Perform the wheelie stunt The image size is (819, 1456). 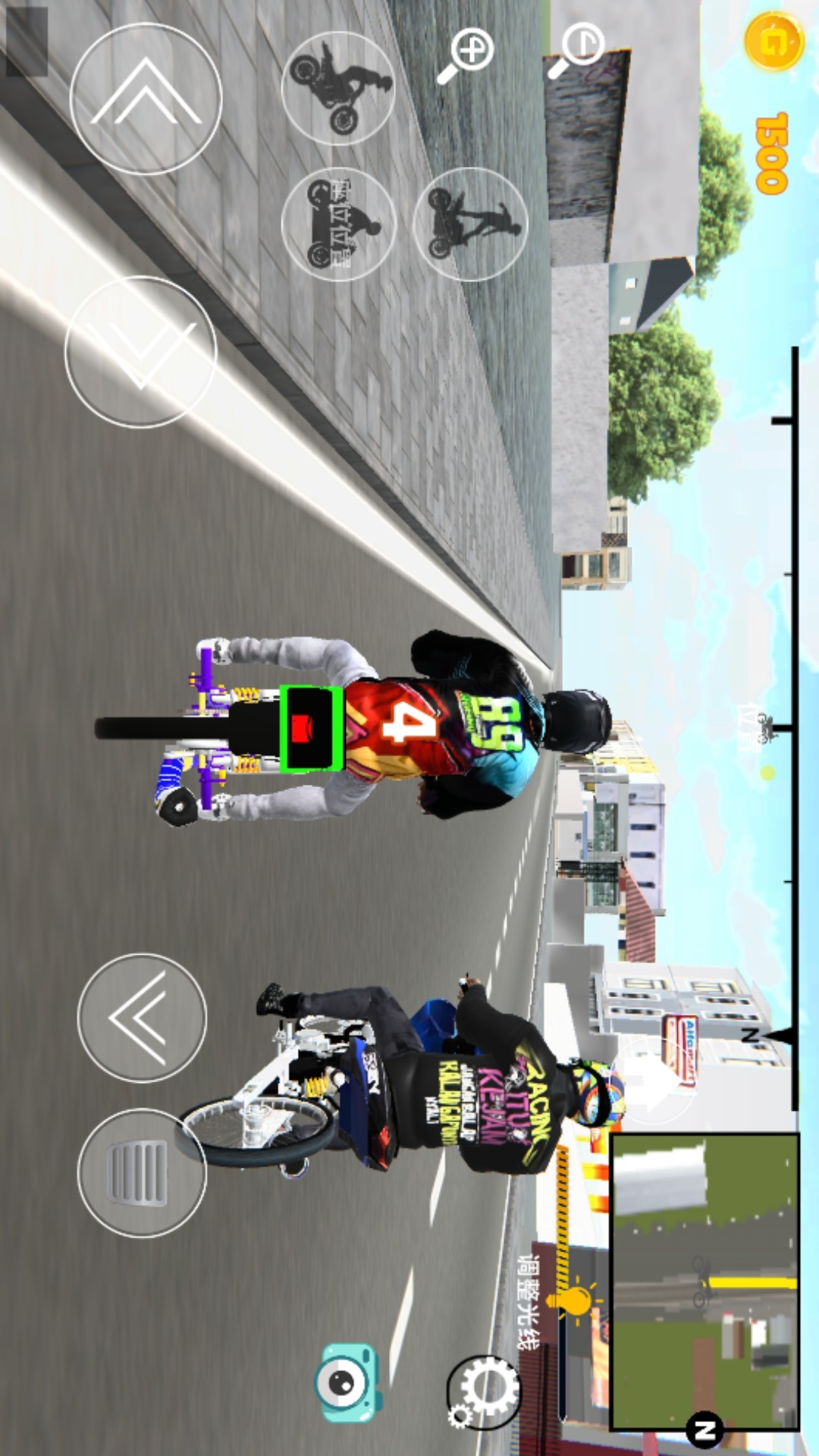coord(338,88)
